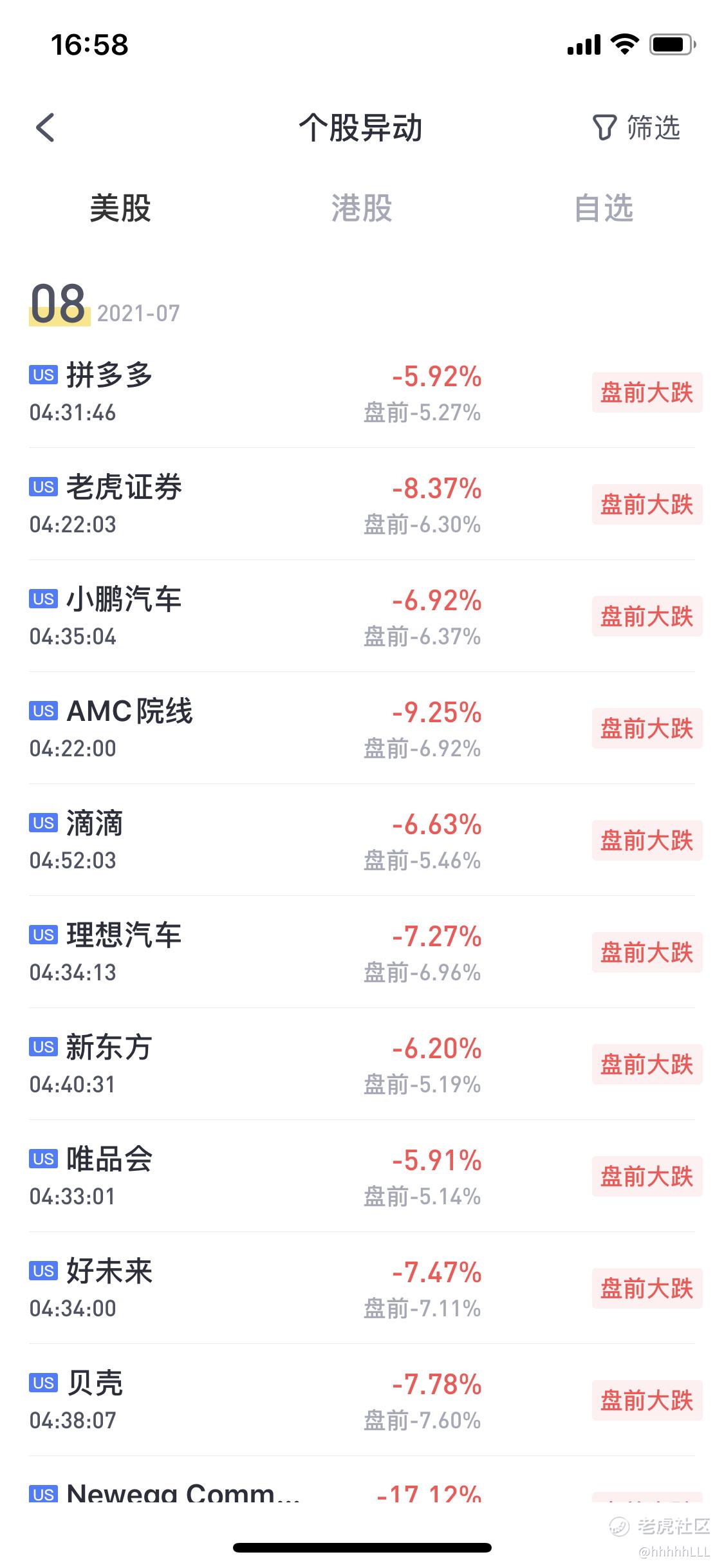This screenshot has height=1568, width=724.
Task: View 小鹏汽车 stock details
Action: pos(362,616)
